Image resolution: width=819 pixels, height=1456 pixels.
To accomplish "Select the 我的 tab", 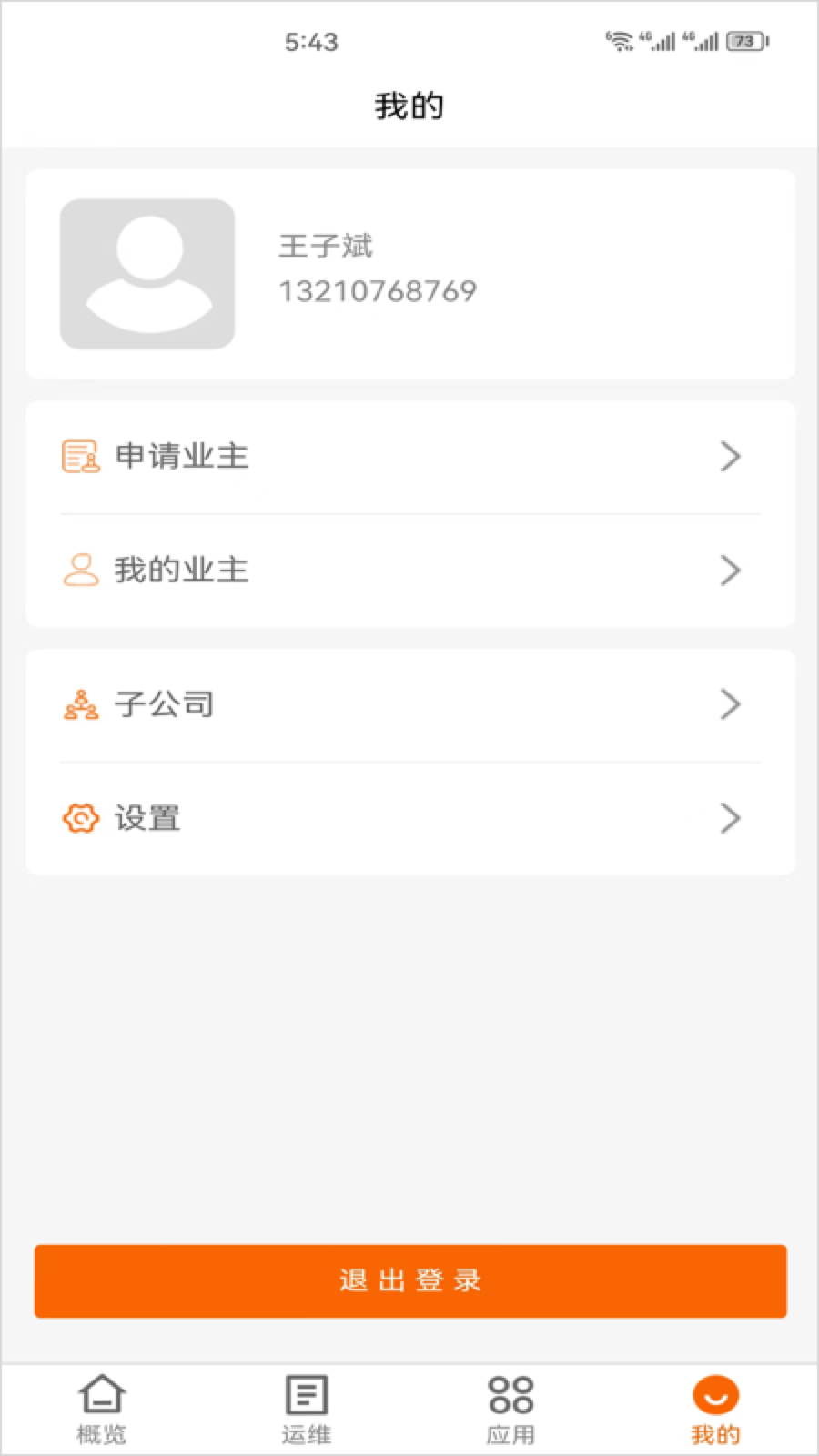I will point(715,1410).
